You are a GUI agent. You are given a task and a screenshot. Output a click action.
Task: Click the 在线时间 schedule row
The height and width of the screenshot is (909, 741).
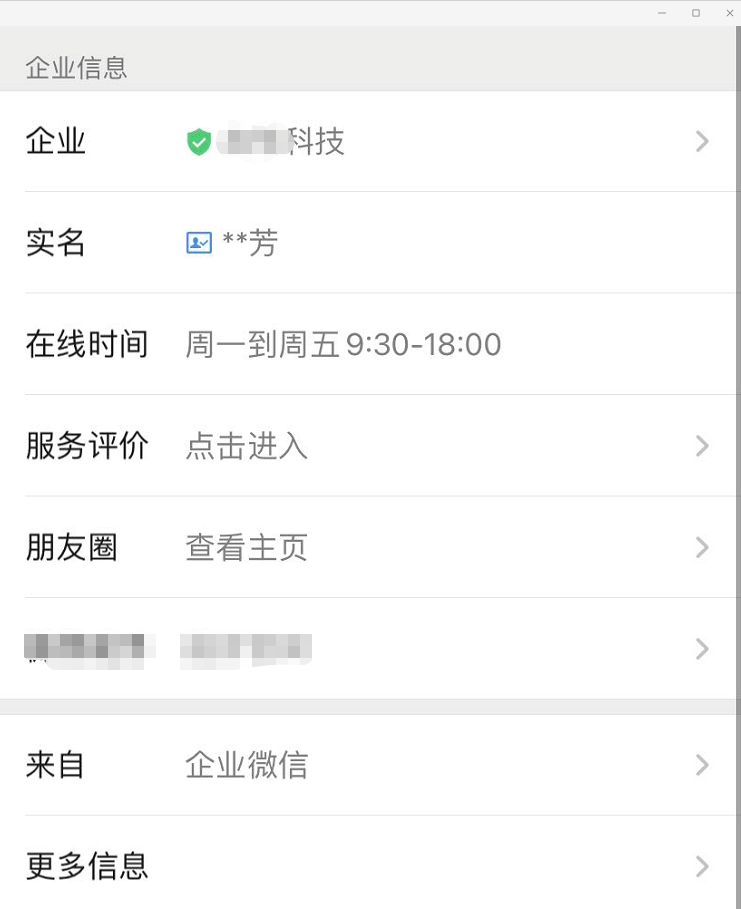87,344
